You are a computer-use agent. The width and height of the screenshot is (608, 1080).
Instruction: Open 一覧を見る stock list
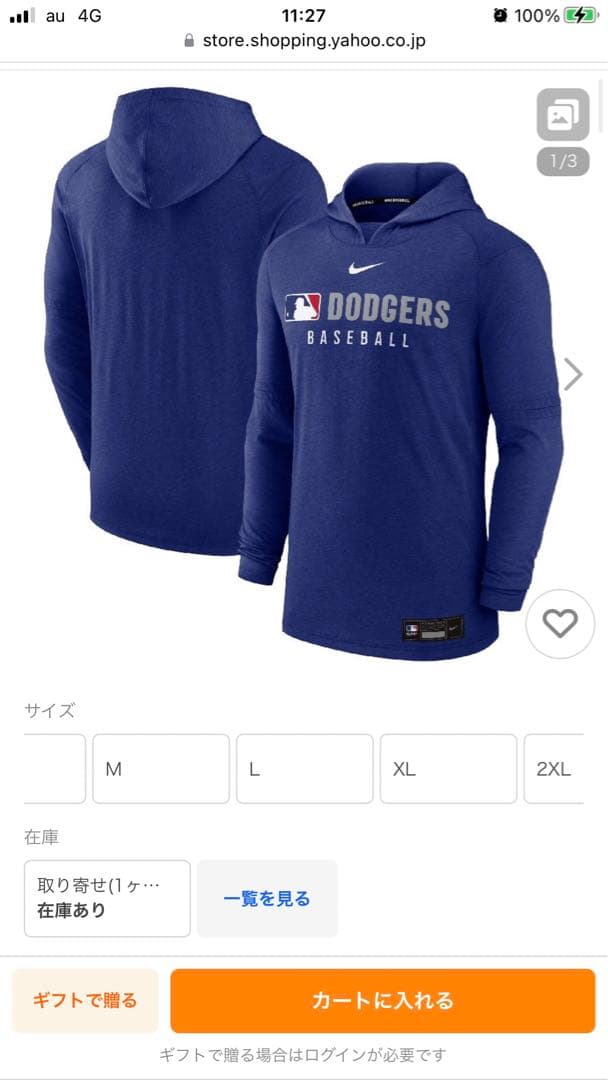click(x=267, y=899)
